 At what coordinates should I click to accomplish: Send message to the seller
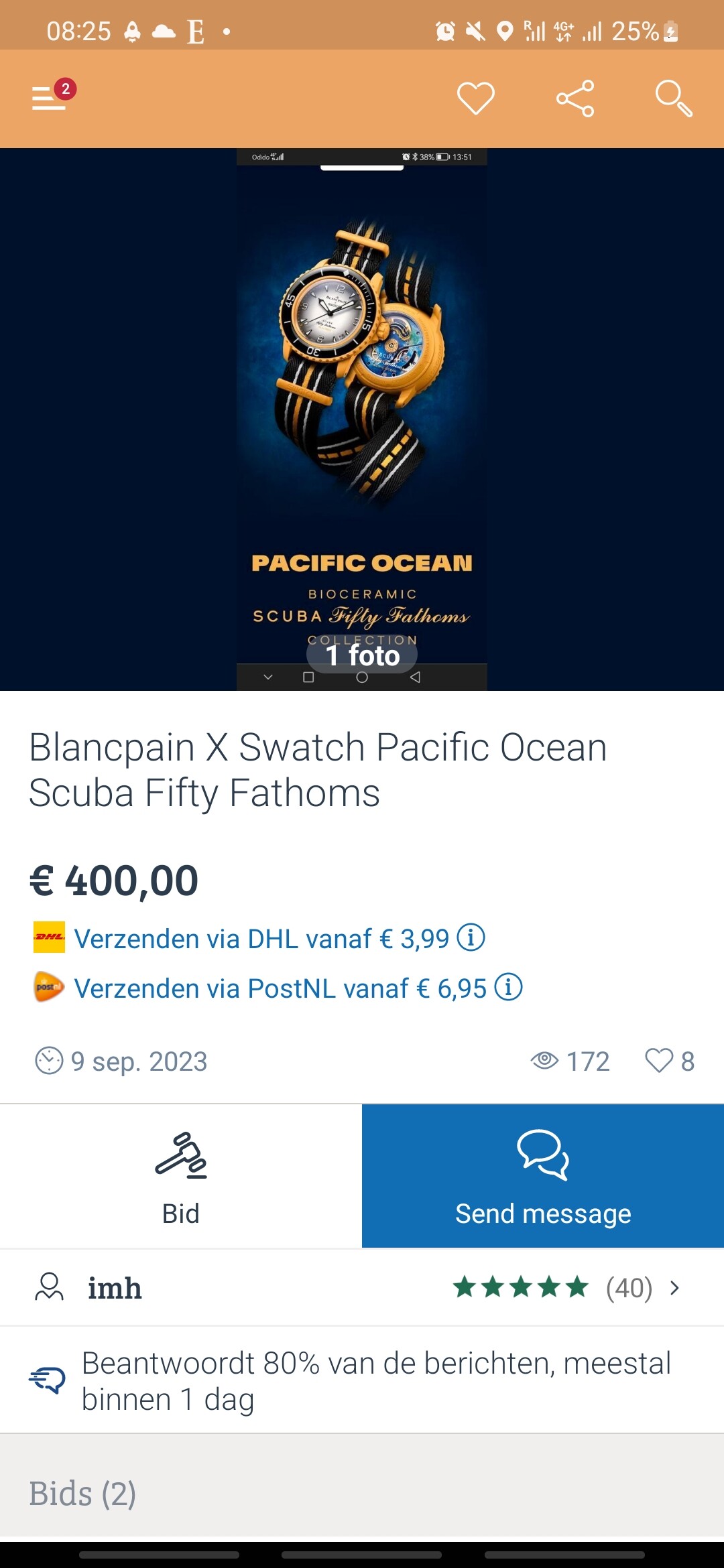(543, 1177)
